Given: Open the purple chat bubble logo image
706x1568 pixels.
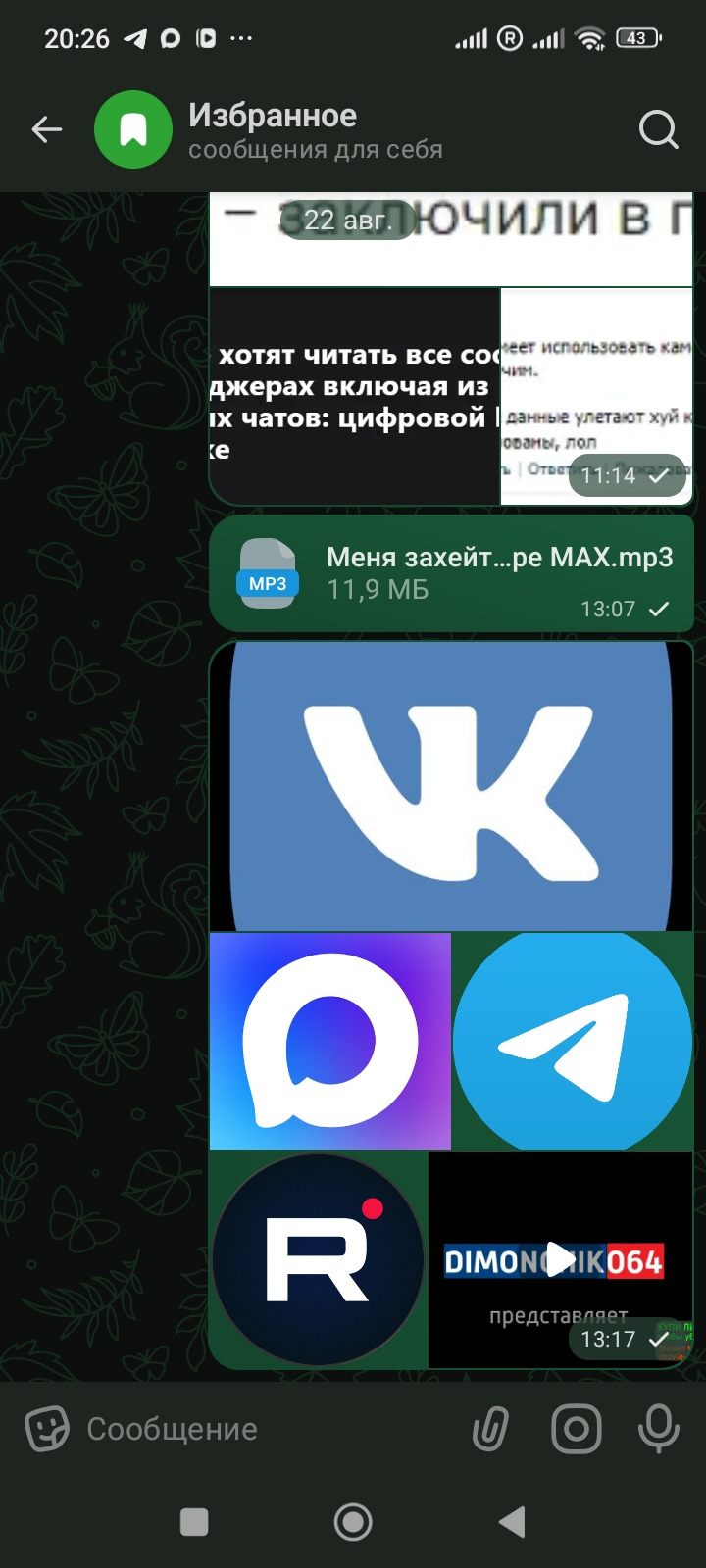Looking at the screenshot, I should click(330, 1041).
